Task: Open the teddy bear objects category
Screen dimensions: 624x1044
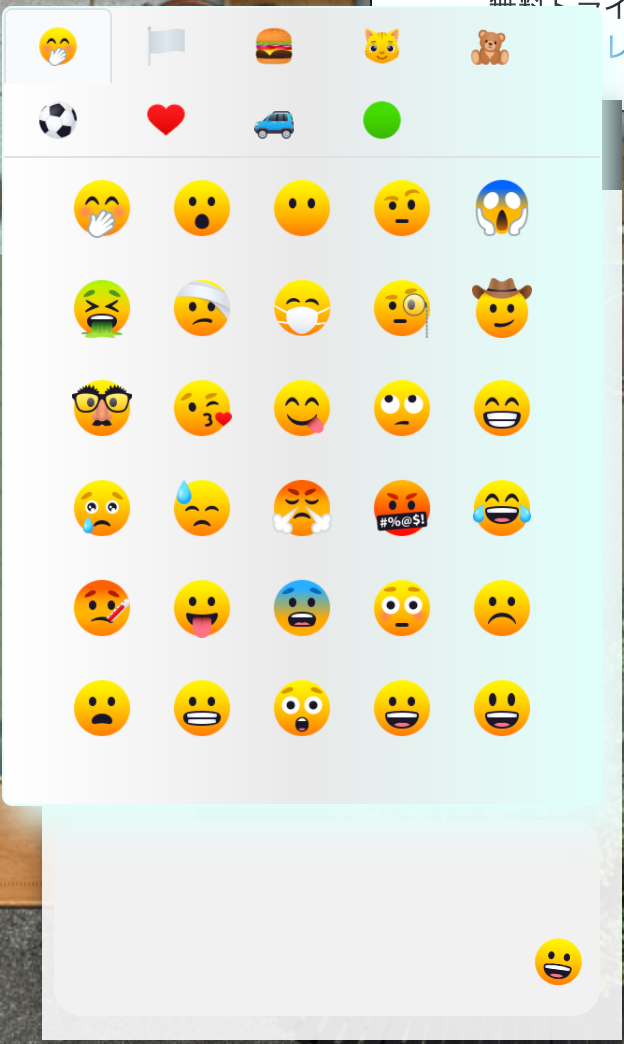Action: (x=489, y=46)
